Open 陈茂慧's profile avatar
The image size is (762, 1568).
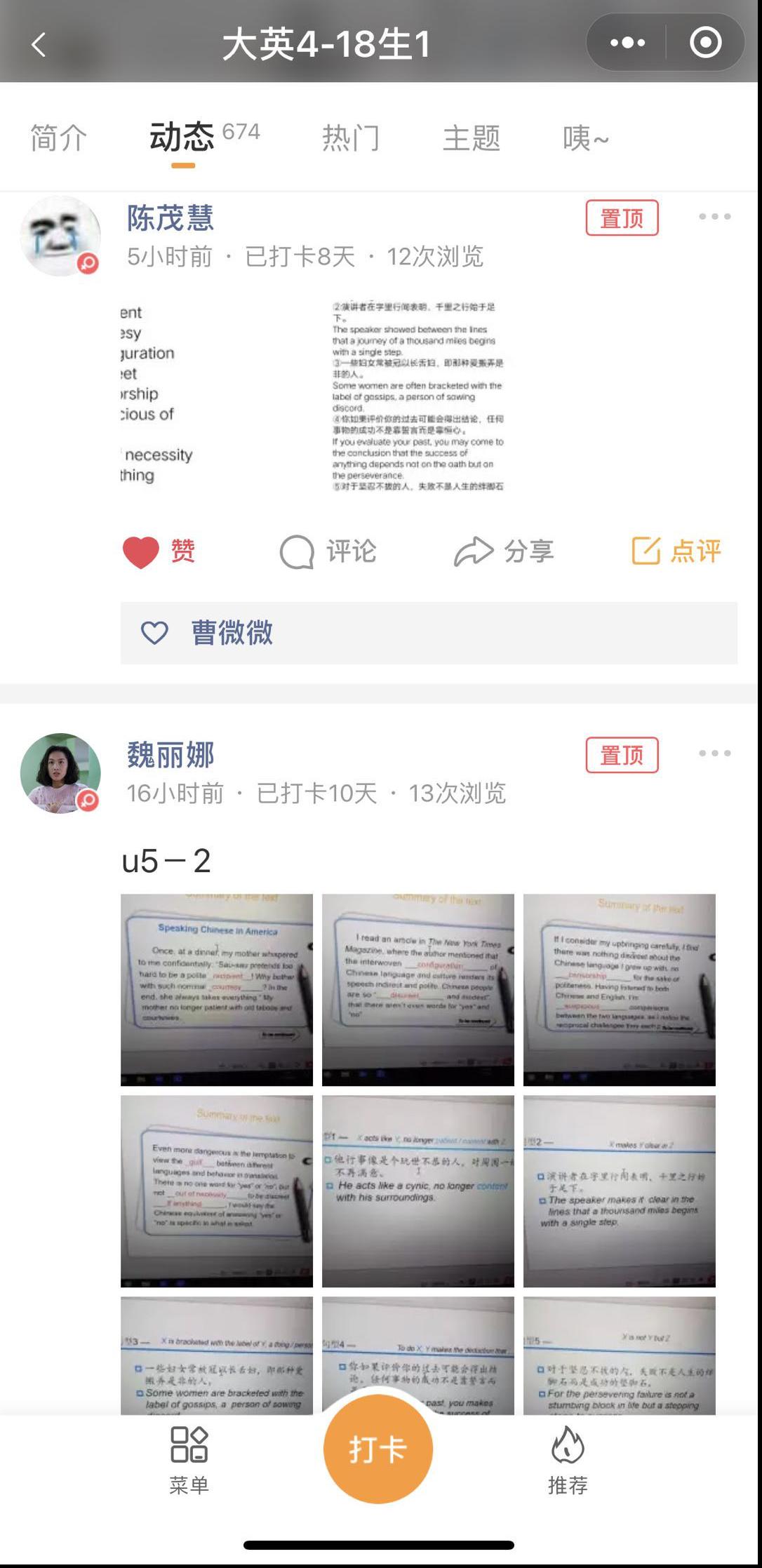60,236
